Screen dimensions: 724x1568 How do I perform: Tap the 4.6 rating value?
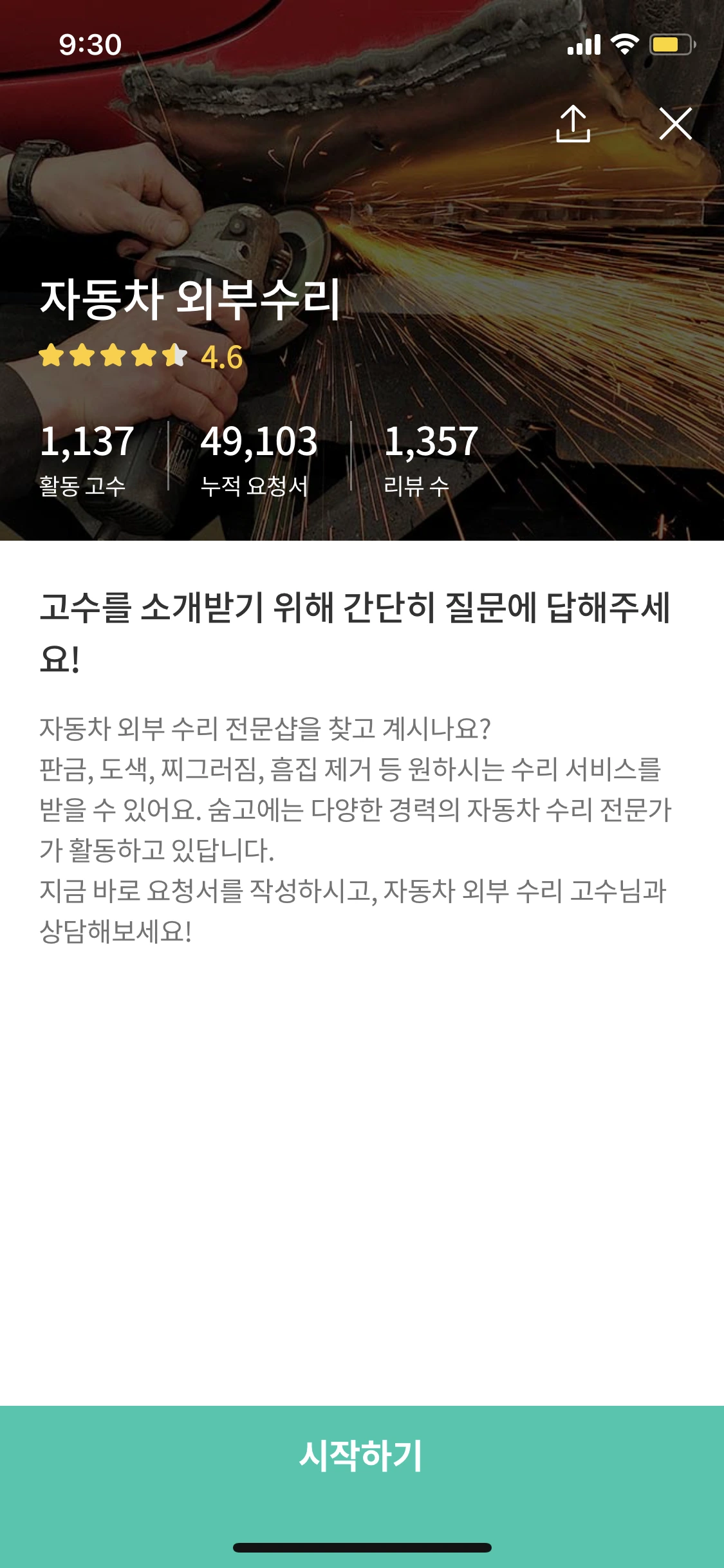[x=221, y=358]
